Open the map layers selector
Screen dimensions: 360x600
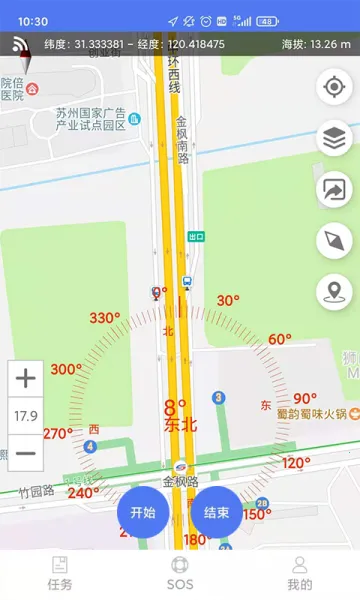coord(334,138)
